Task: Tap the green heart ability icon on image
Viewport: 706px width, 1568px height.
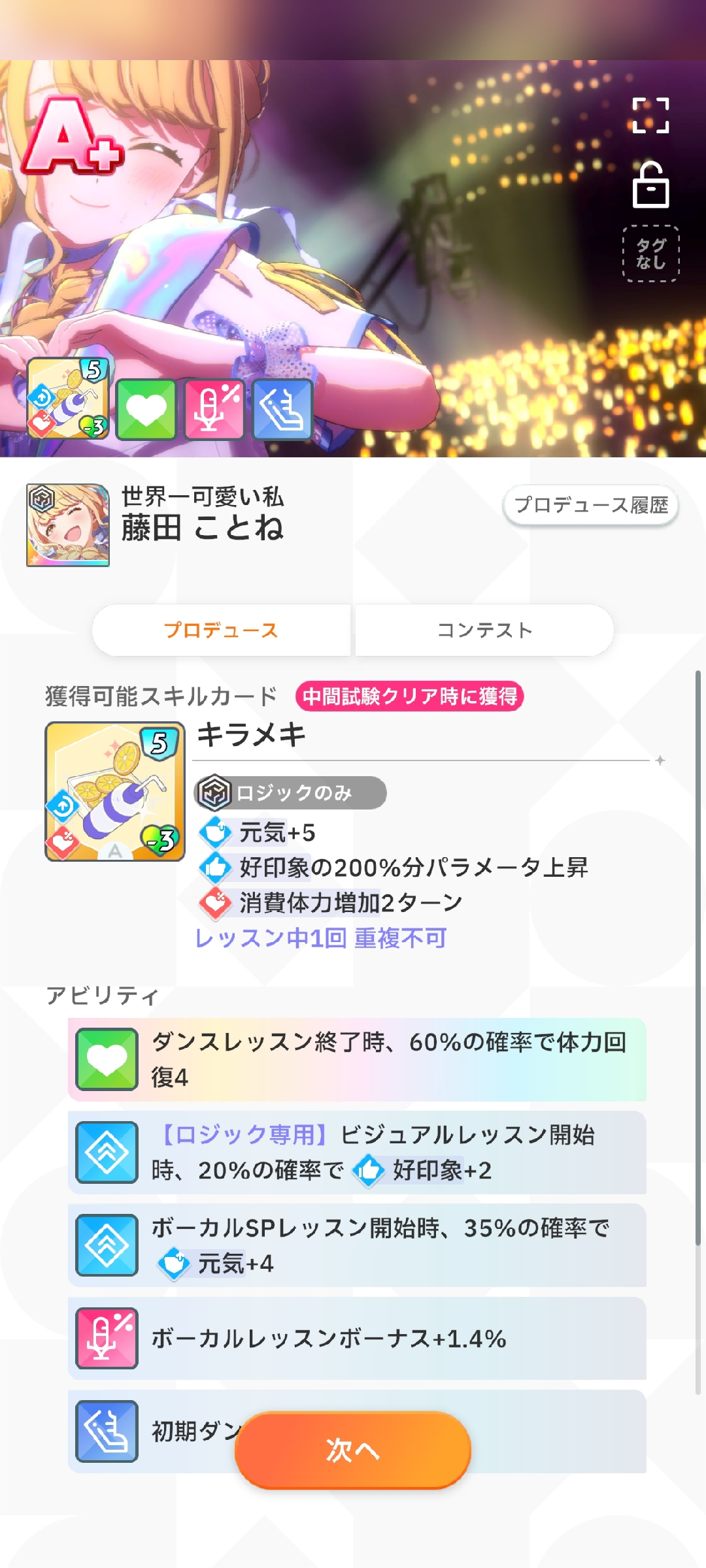Action: pos(146,410)
